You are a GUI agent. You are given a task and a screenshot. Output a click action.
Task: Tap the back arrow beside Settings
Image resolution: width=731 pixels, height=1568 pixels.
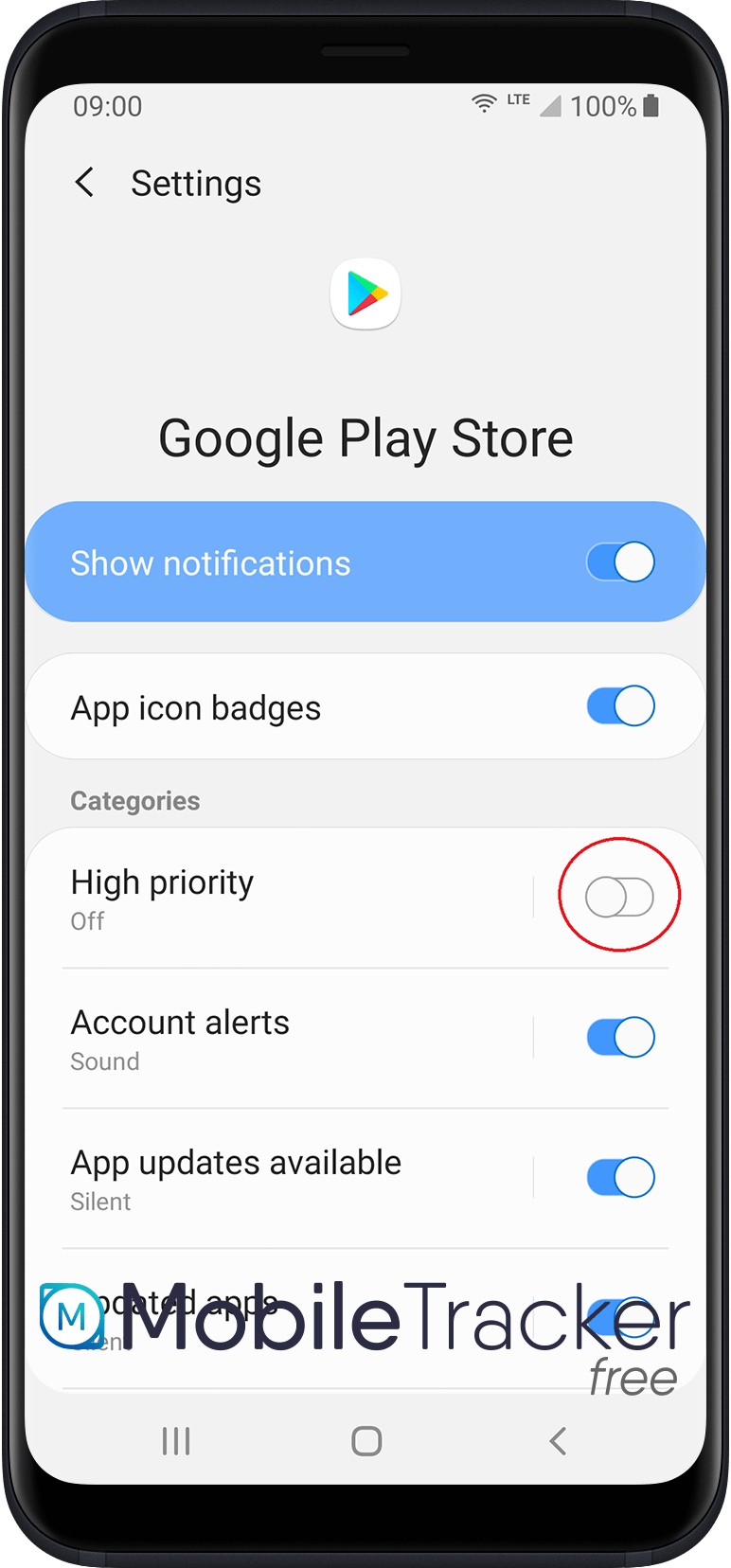coord(84,182)
